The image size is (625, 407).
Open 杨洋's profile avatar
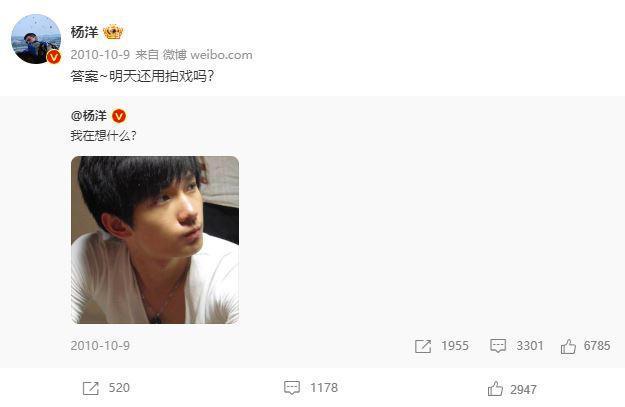[x=35, y=40]
